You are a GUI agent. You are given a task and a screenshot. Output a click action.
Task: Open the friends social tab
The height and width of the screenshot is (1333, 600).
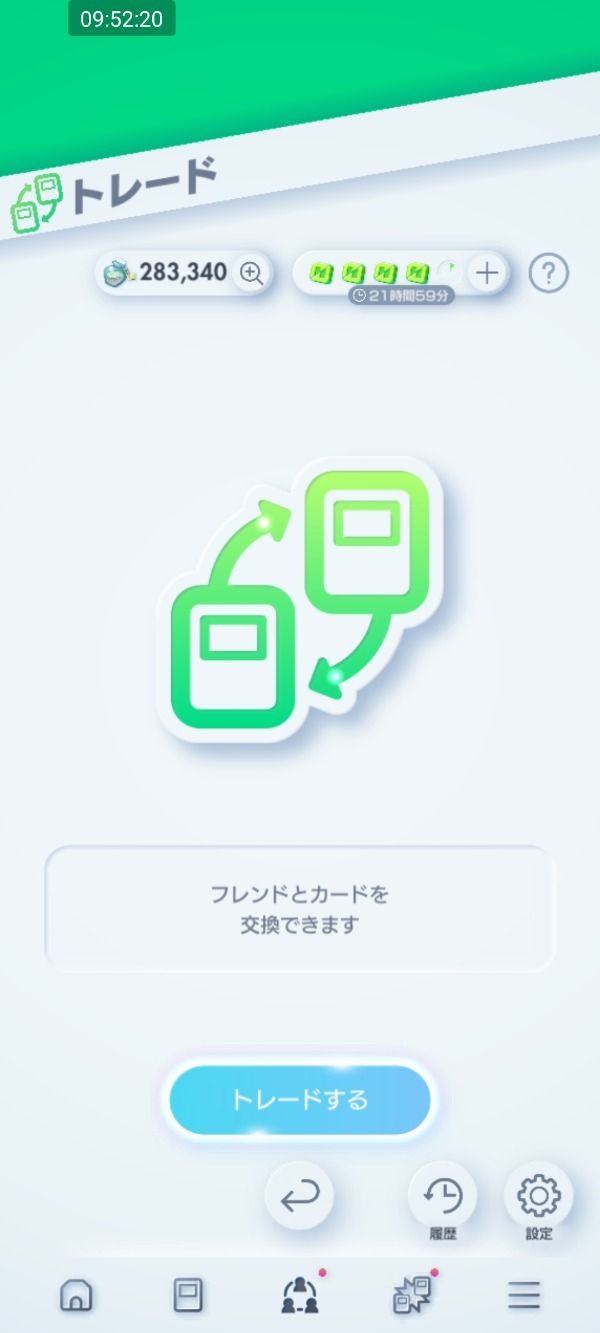coord(299,1296)
